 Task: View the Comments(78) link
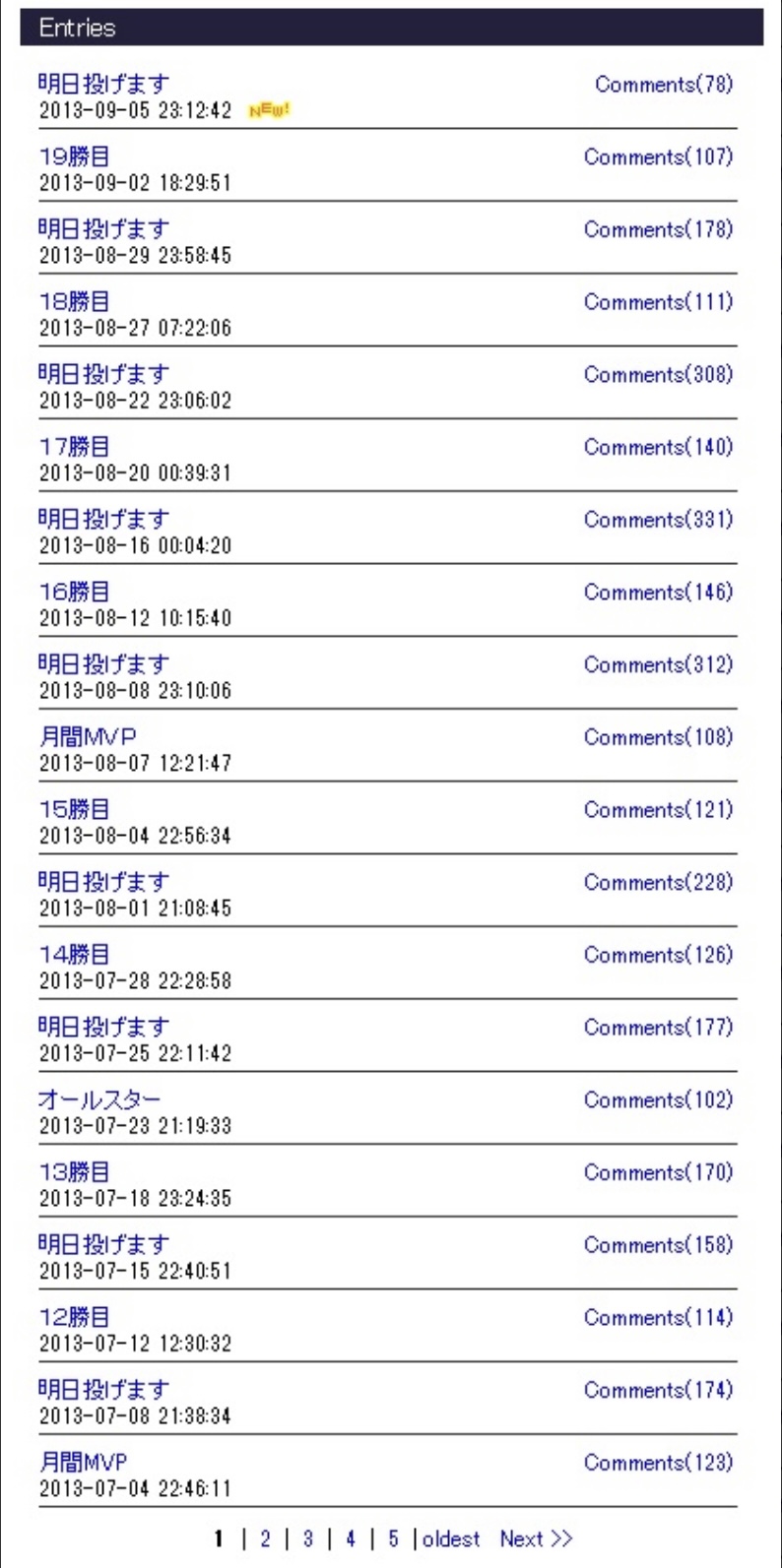664,84
